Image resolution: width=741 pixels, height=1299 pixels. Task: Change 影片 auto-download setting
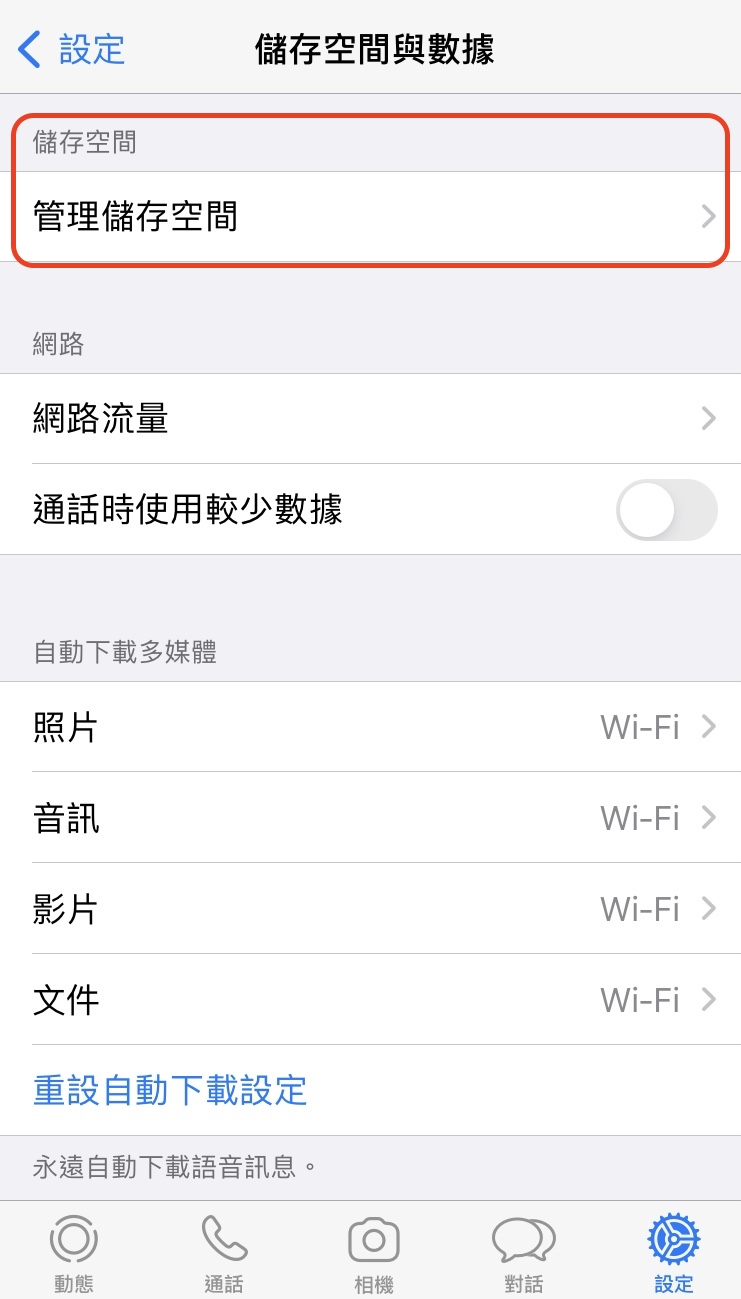pos(370,909)
